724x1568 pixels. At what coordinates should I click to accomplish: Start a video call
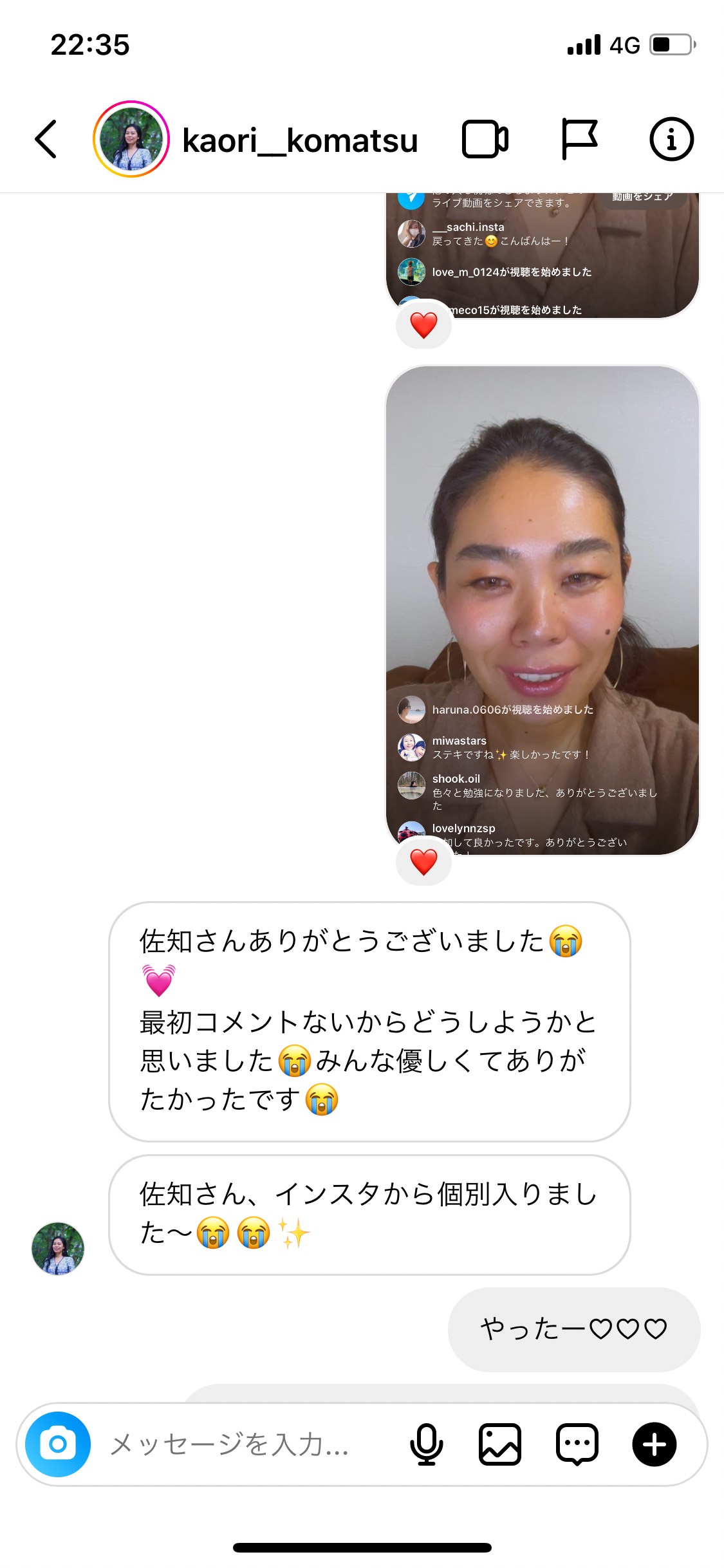pyautogui.click(x=485, y=139)
